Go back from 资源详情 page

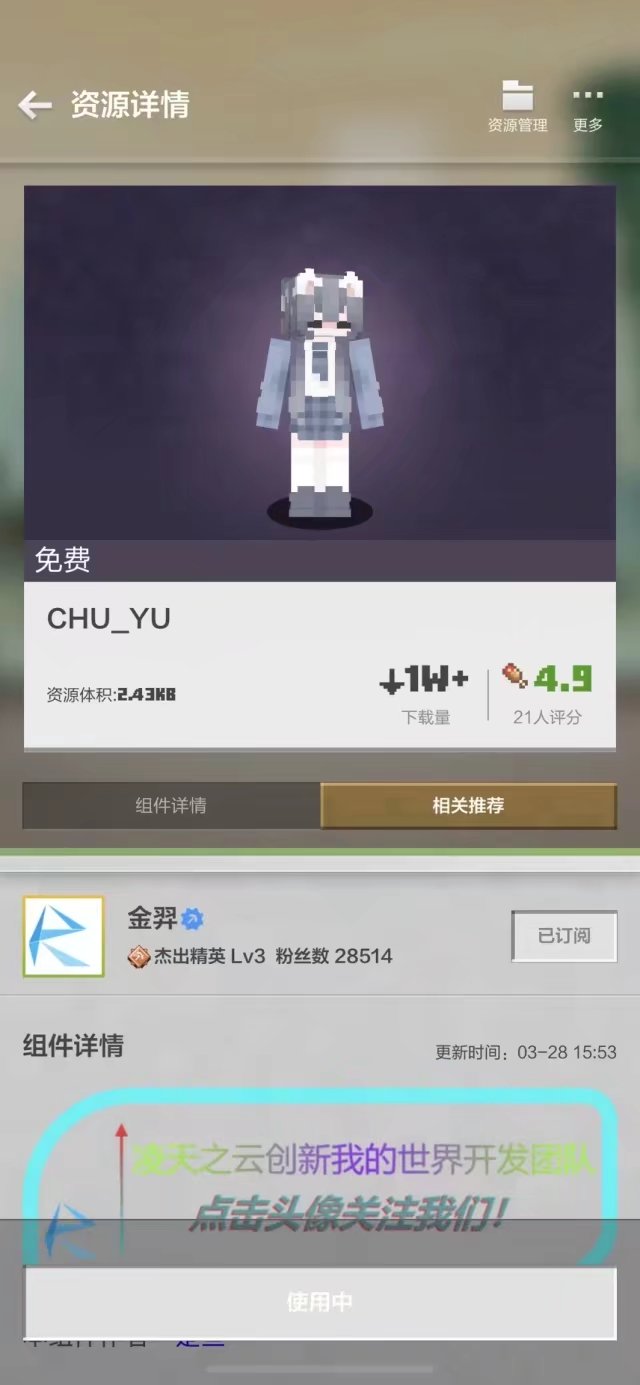click(35, 105)
